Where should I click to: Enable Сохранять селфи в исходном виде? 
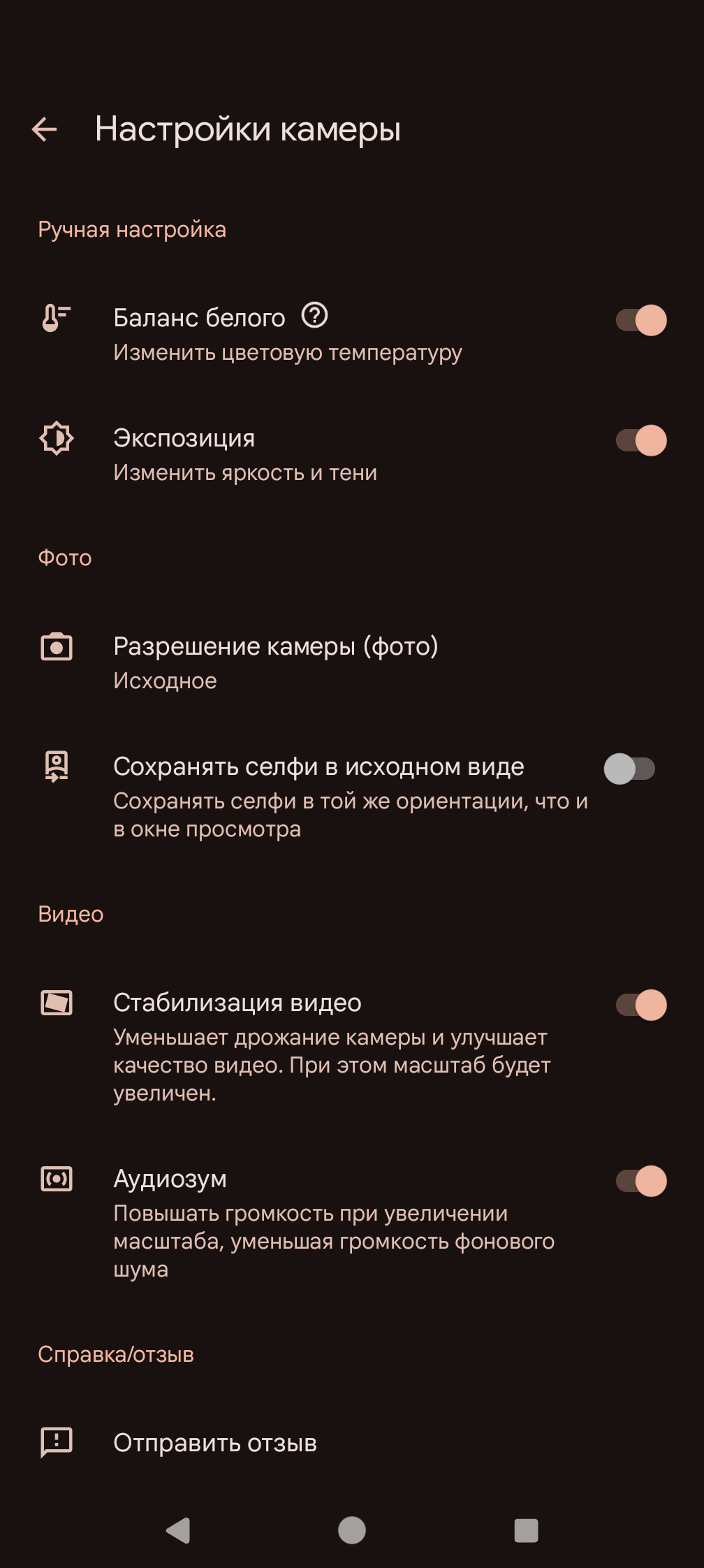click(x=629, y=769)
